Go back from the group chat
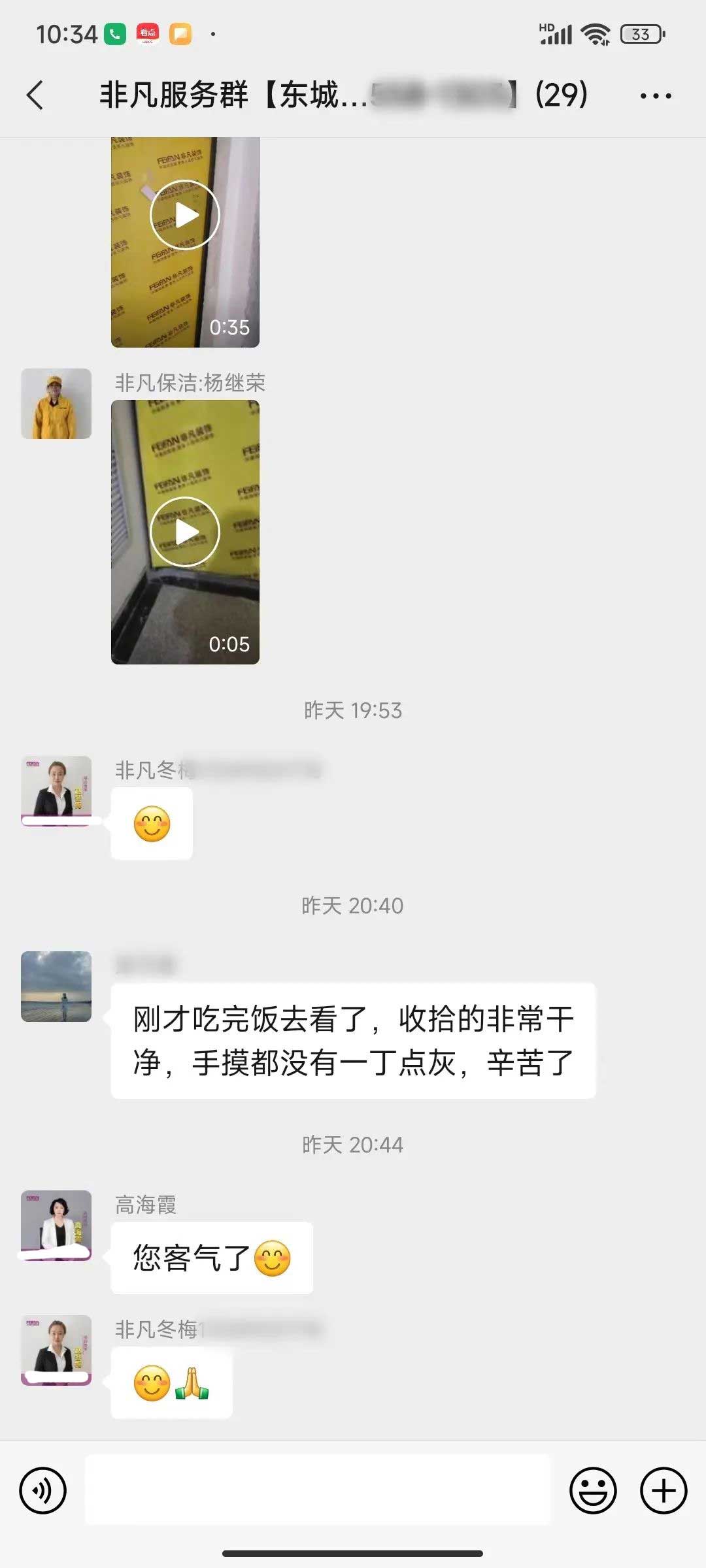 pos(36,95)
